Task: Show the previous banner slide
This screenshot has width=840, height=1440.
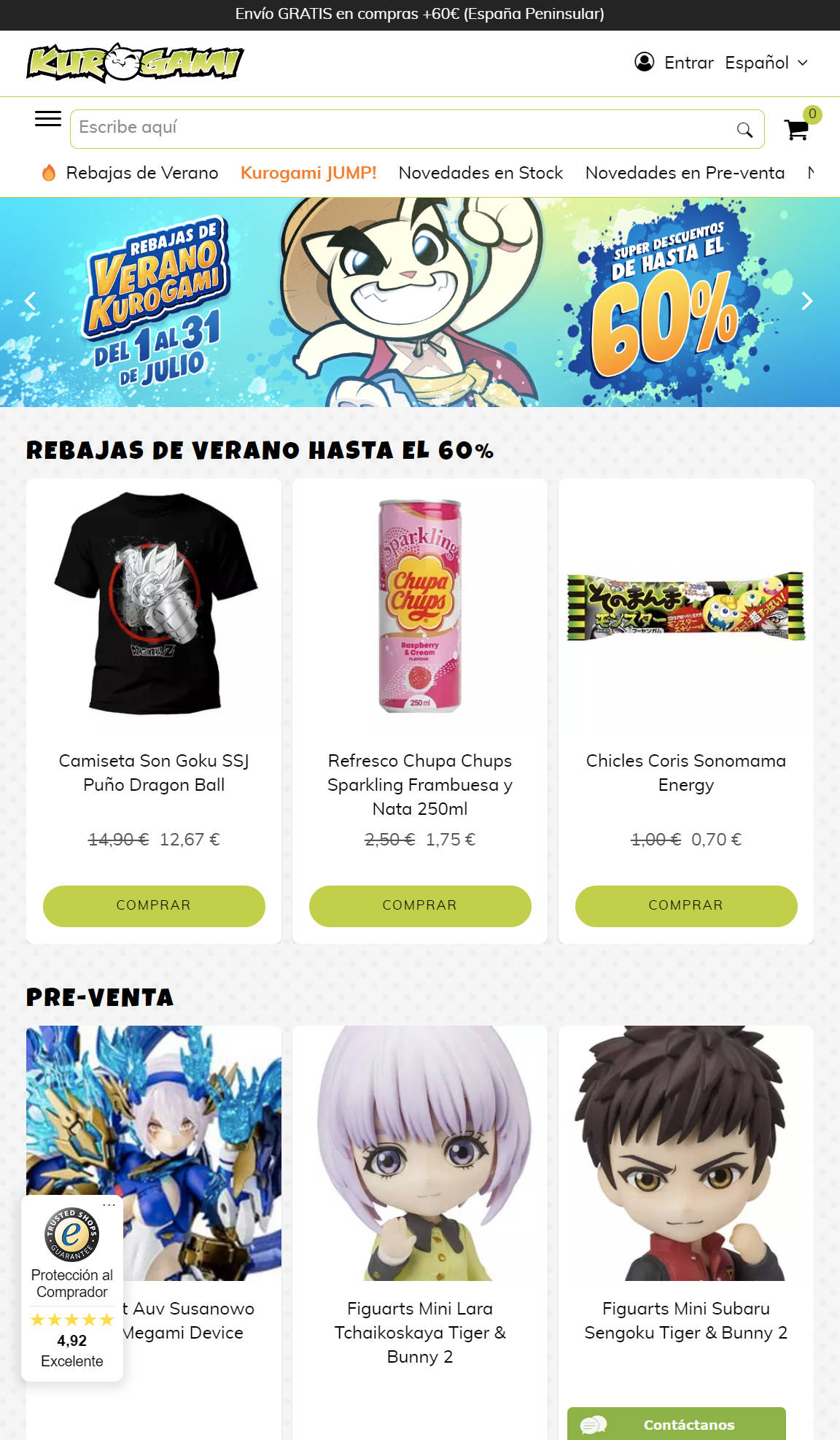Action: (x=31, y=301)
